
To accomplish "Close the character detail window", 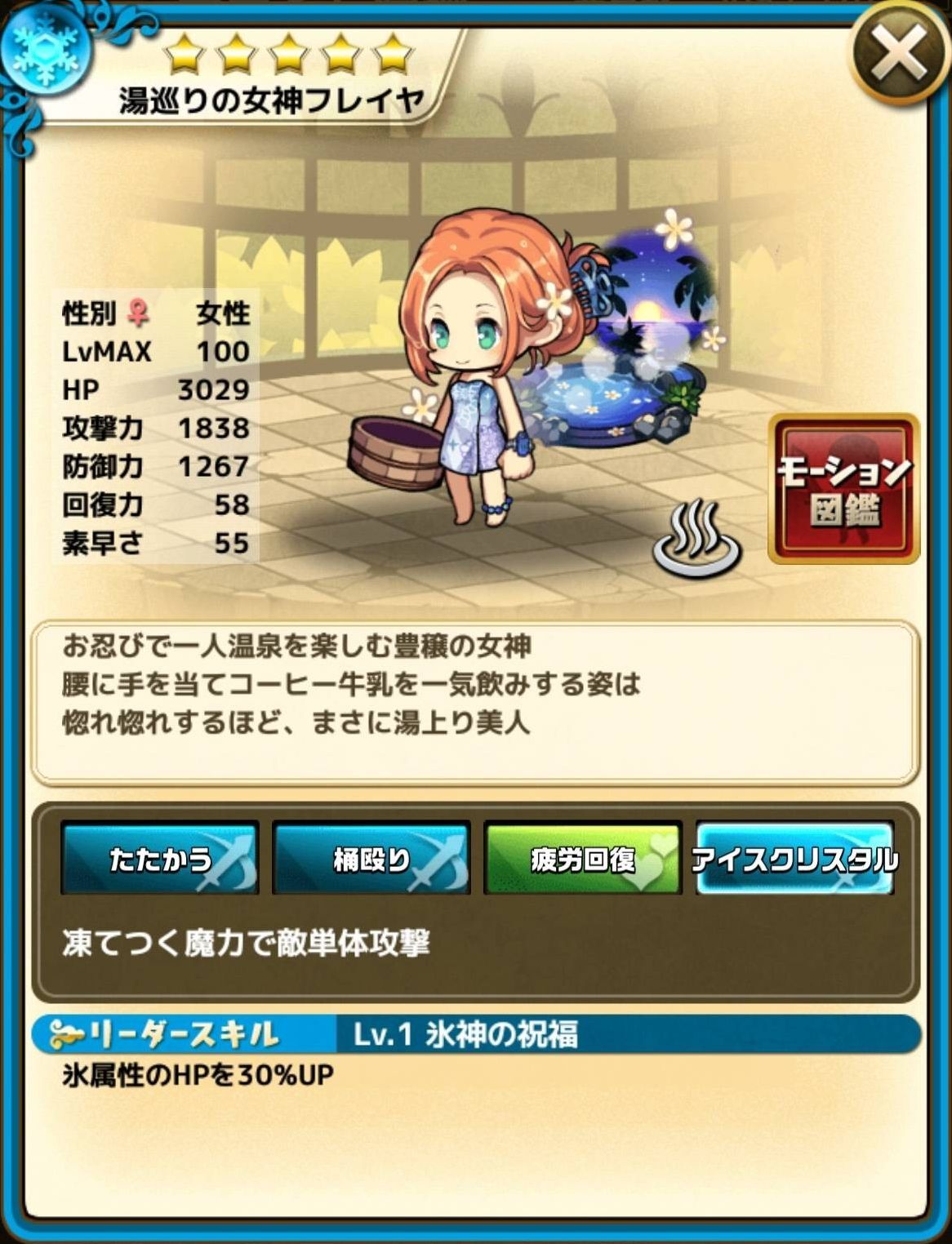I will pyautogui.click(x=899, y=54).
